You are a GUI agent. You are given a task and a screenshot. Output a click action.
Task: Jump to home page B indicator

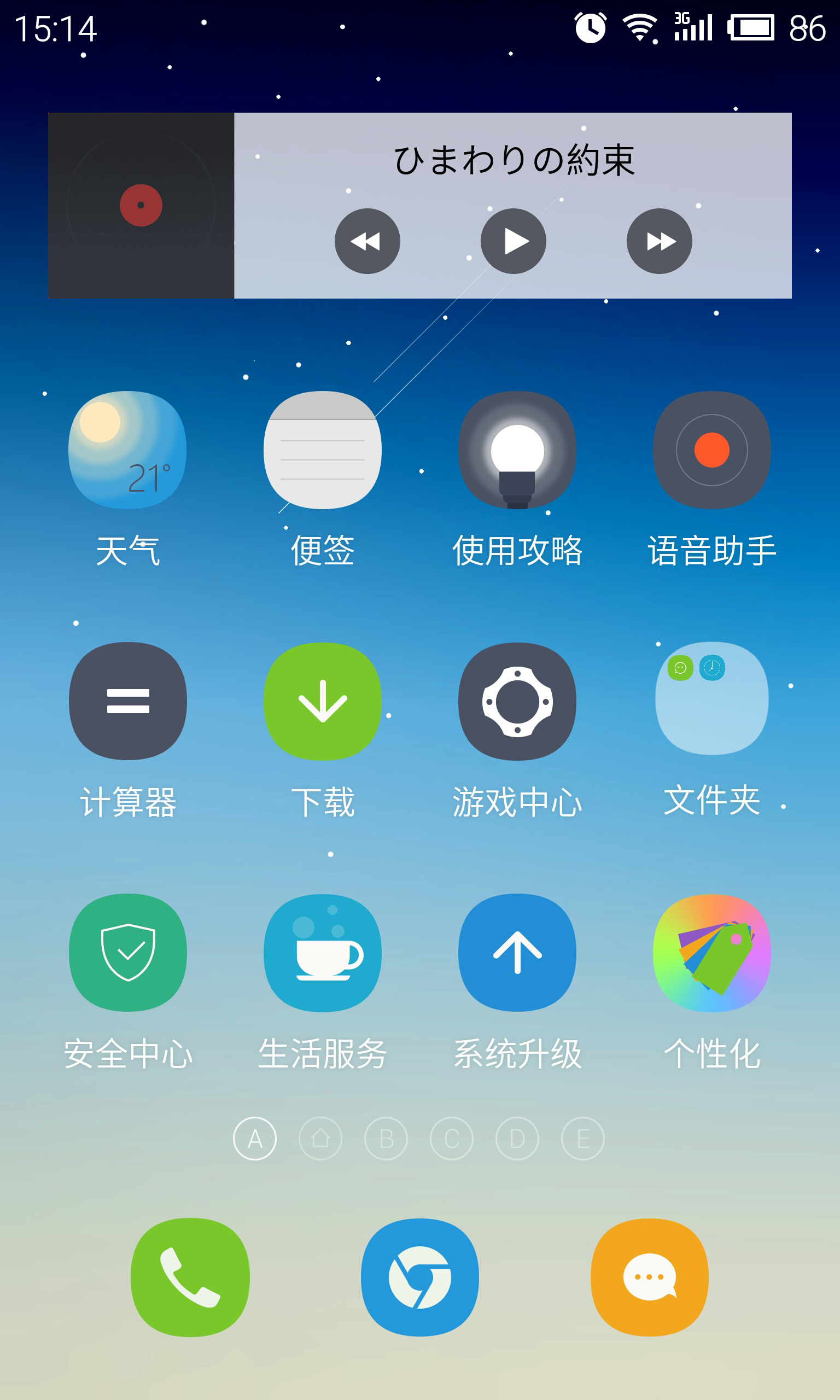pos(386,1139)
